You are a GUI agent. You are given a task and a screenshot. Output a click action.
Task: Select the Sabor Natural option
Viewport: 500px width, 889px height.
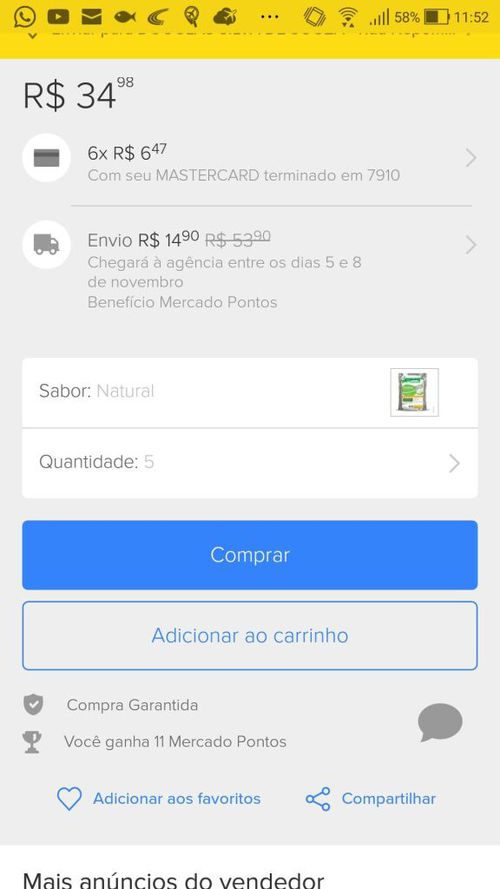[x=249, y=392]
